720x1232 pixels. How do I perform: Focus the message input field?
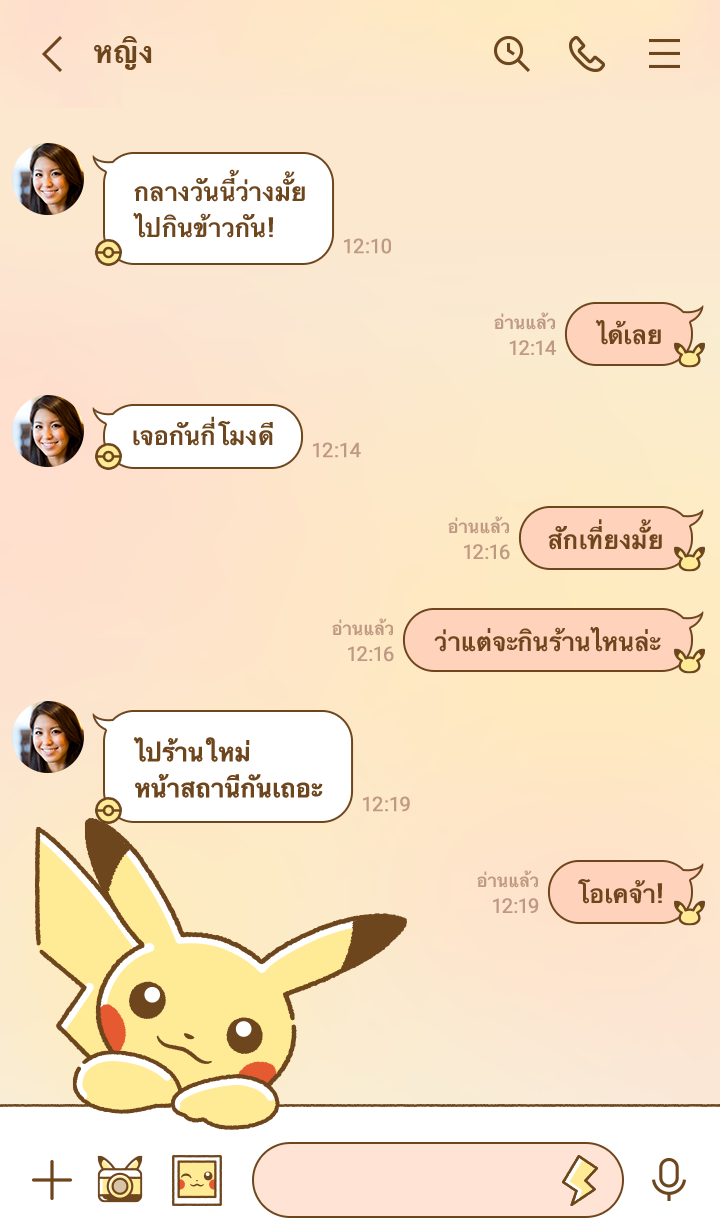400,1180
